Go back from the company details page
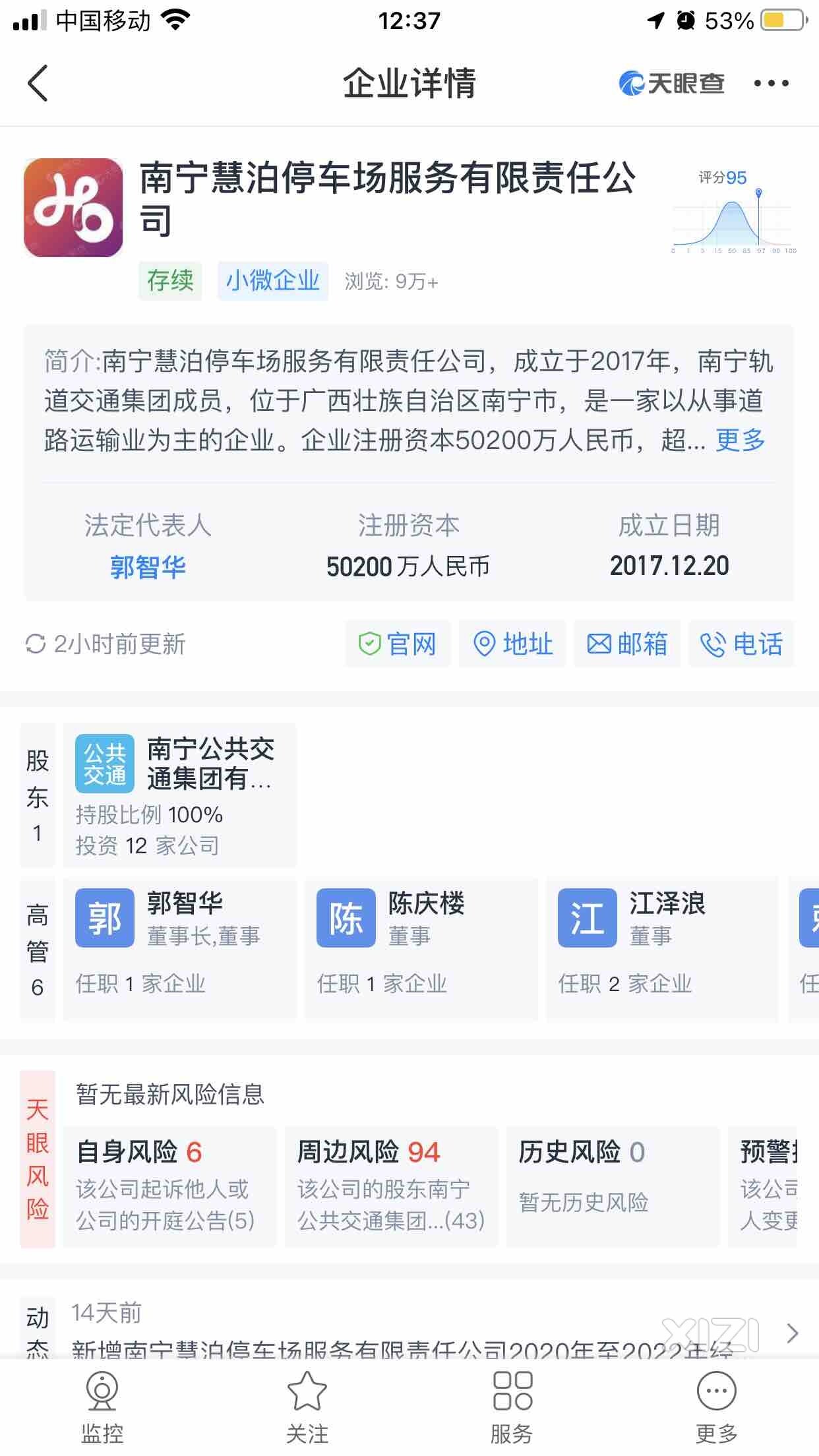Screen dimensions: 819x1456 [38, 83]
